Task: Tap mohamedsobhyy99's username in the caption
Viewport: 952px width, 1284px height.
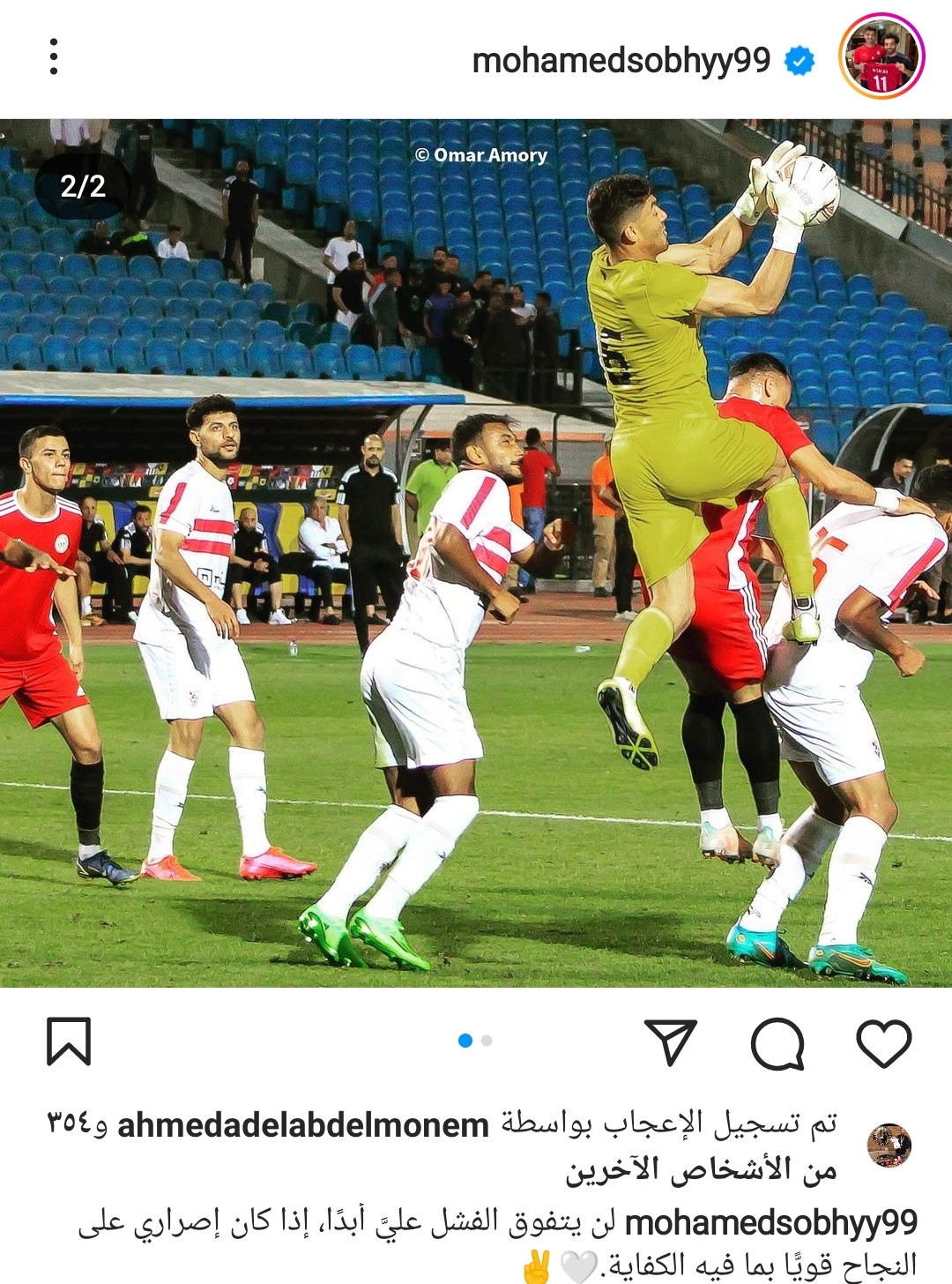Action: tap(771, 1223)
